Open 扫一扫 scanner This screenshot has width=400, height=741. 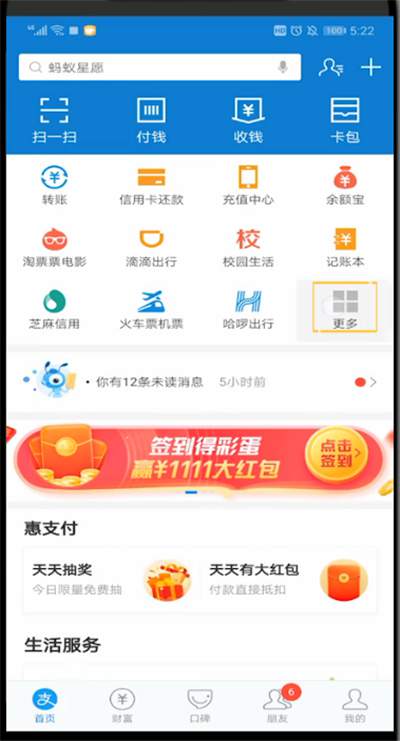point(54,121)
